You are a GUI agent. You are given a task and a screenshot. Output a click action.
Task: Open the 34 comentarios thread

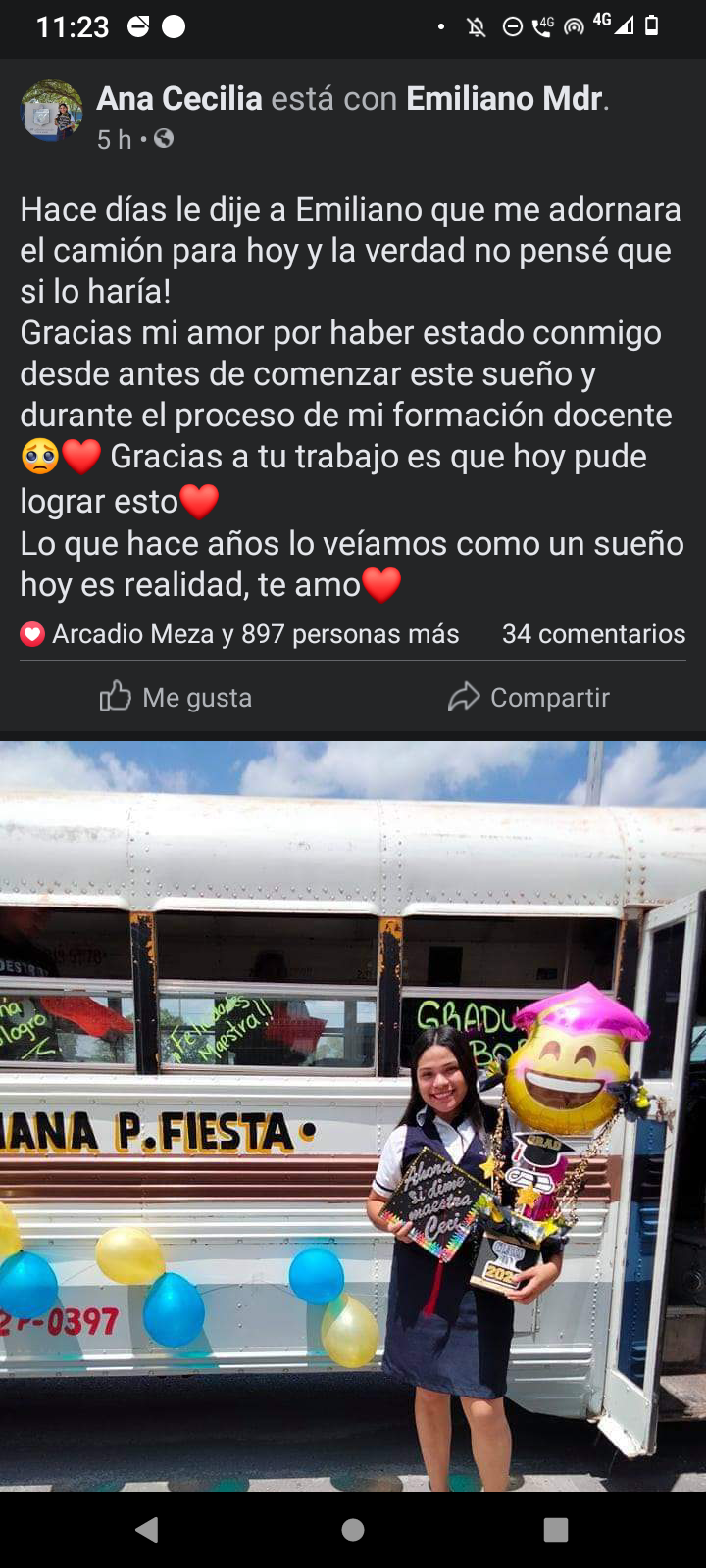click(593, 634)
